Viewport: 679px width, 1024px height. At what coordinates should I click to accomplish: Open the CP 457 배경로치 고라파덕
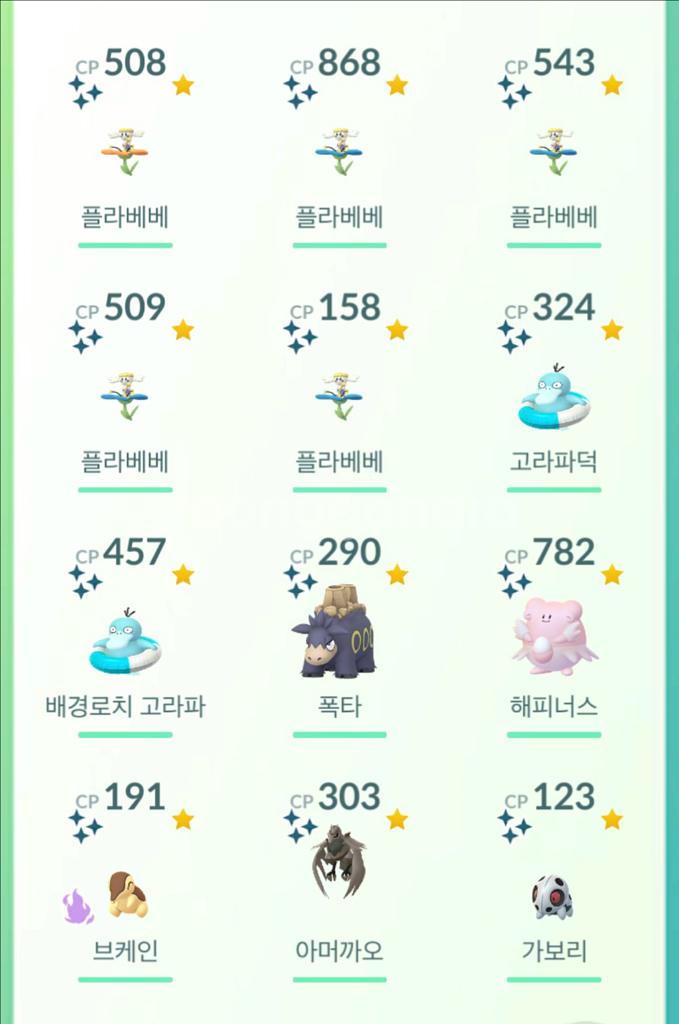pos(125,642)
